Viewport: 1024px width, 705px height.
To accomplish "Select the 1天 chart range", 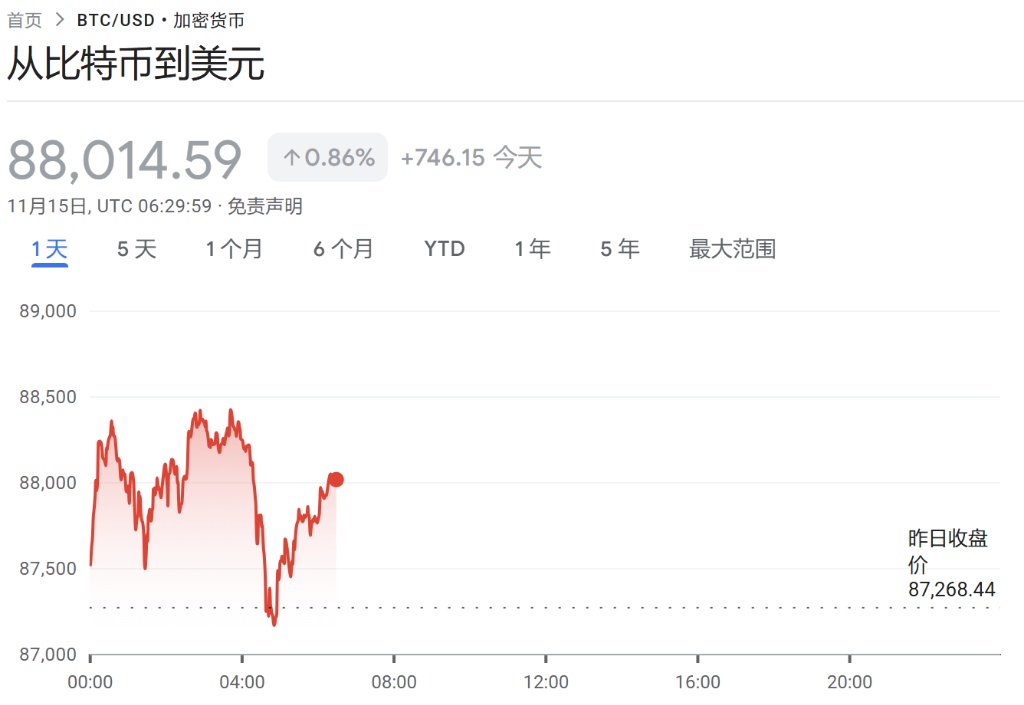I will click(49, 249).
